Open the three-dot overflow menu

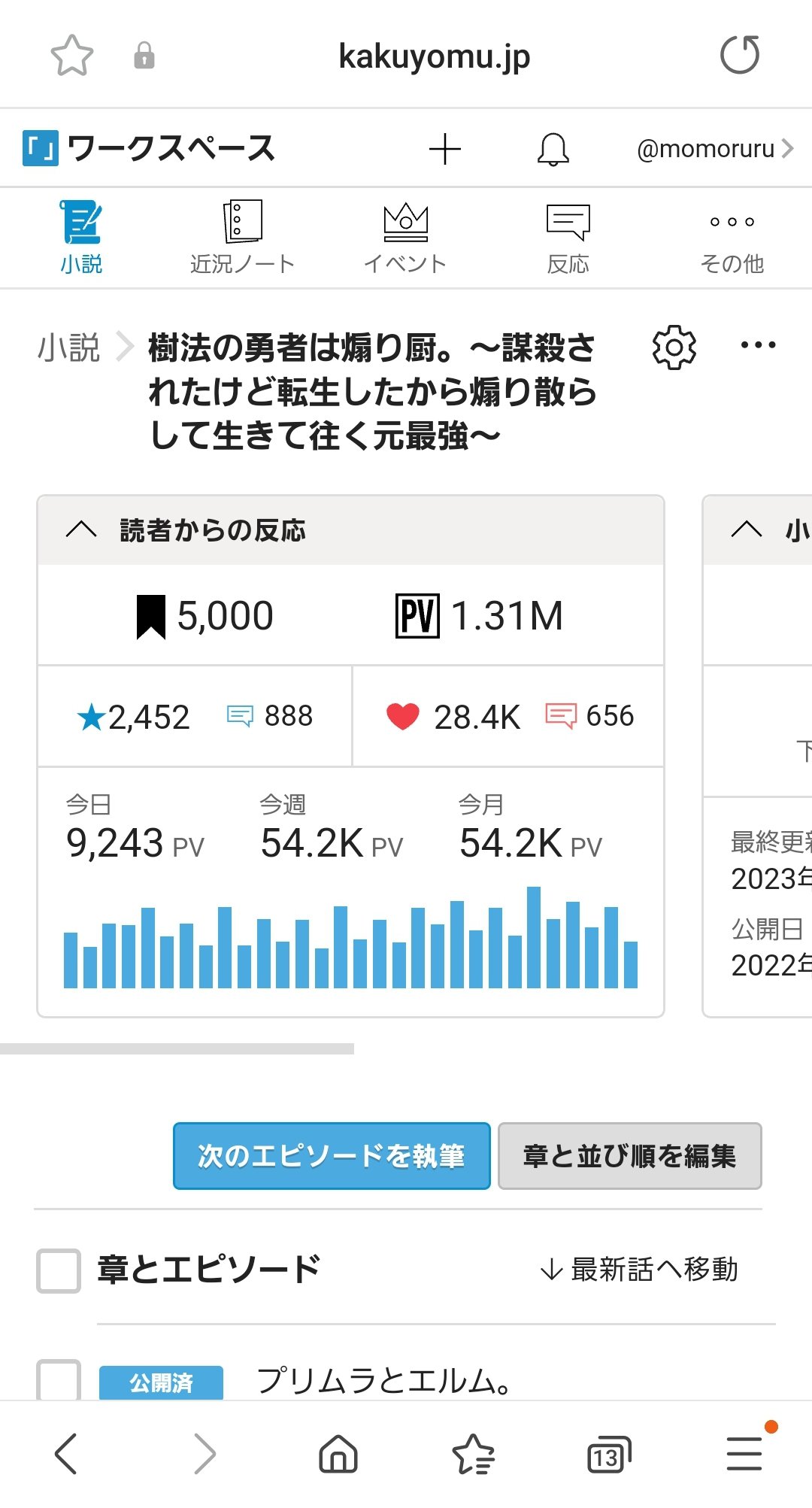757,345
